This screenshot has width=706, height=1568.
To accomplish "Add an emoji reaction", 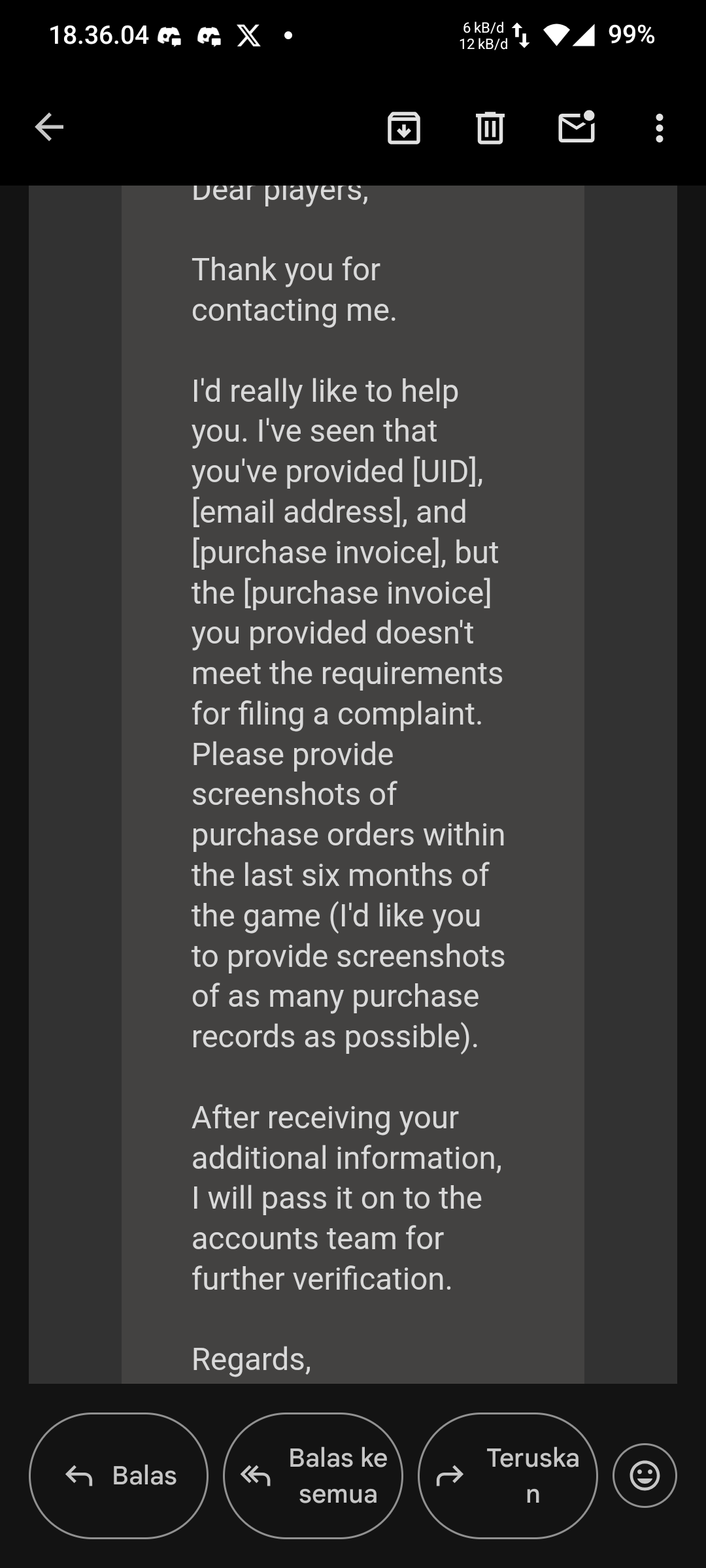I will [645, 1475].
